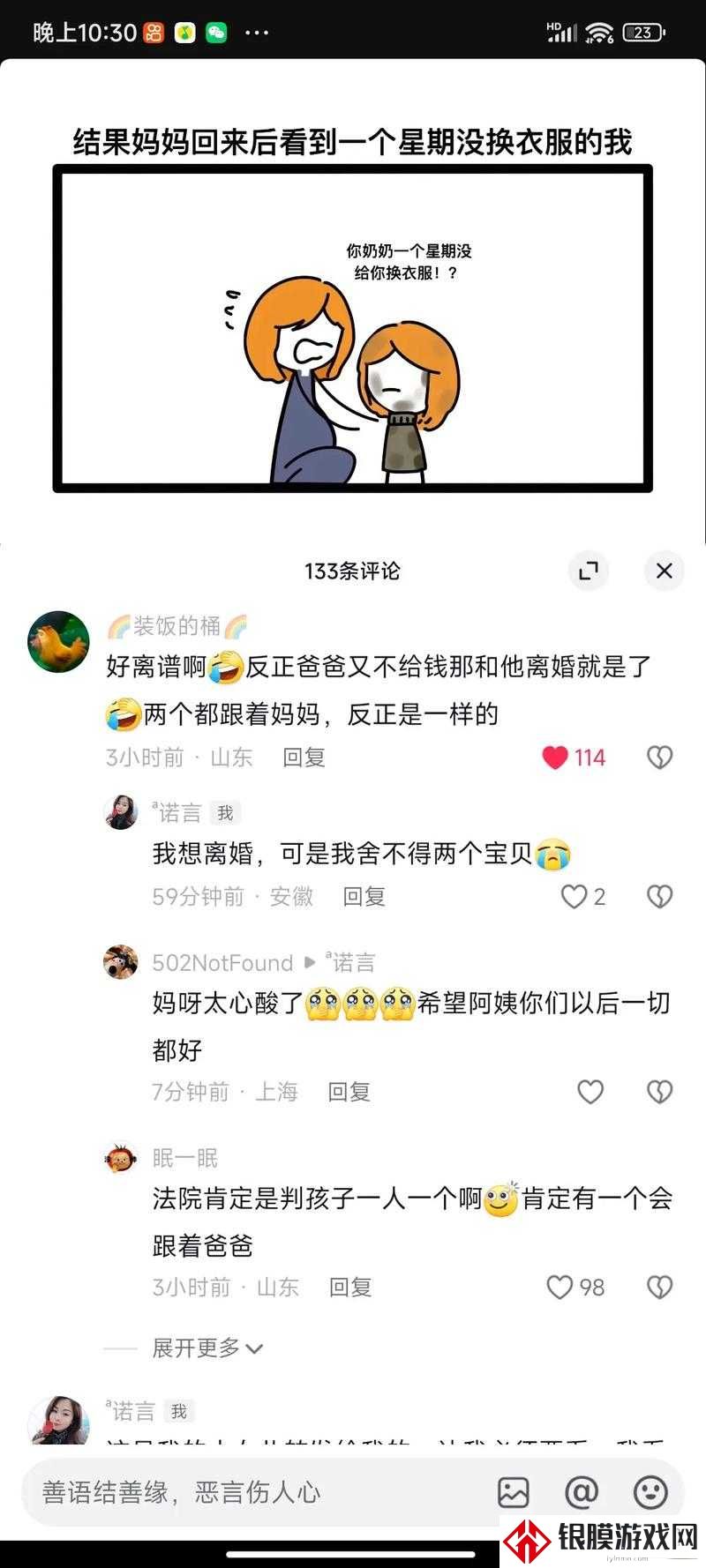
Task: Open 装饭的桶's profile avatar
Action: pyautogui.click(x=59, y=642)
